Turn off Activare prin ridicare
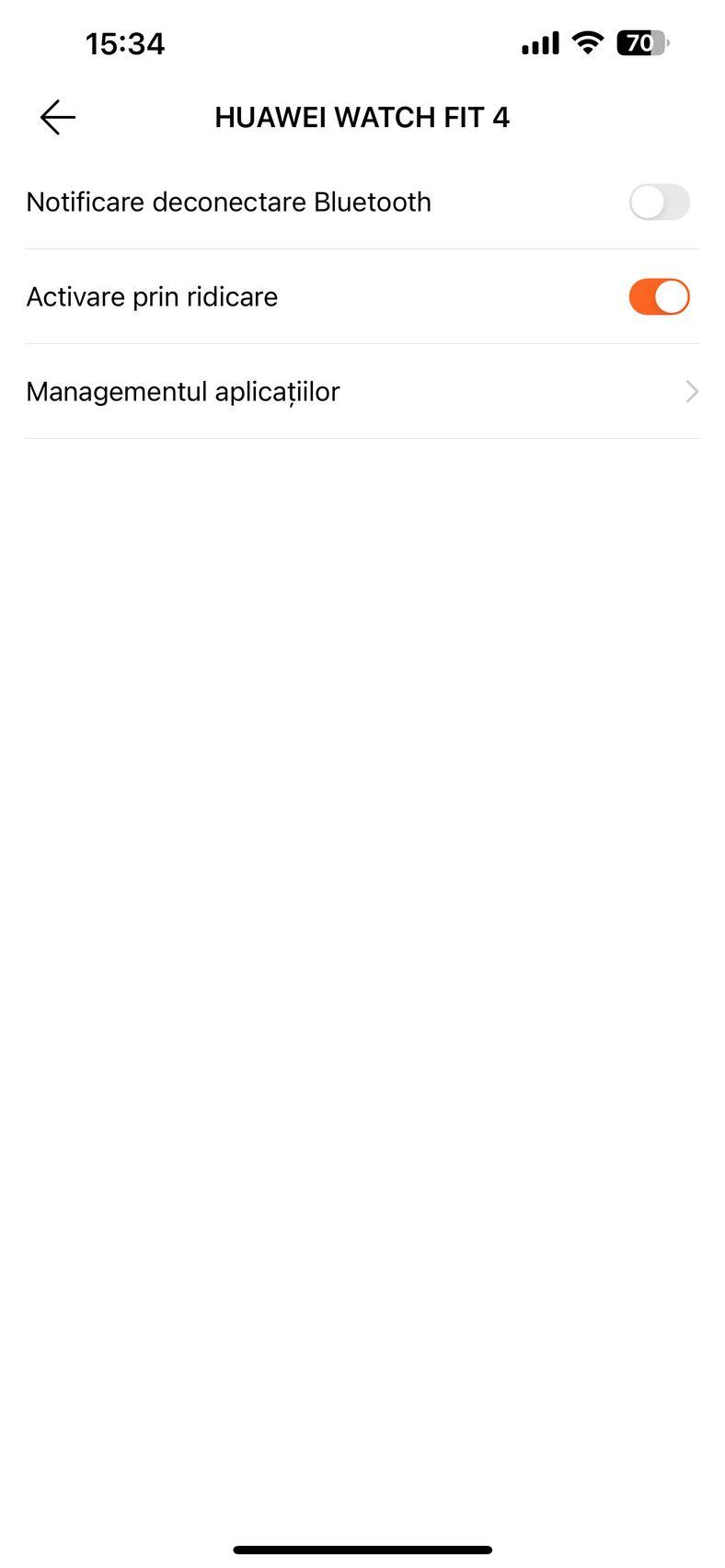 tap(659, 297)
